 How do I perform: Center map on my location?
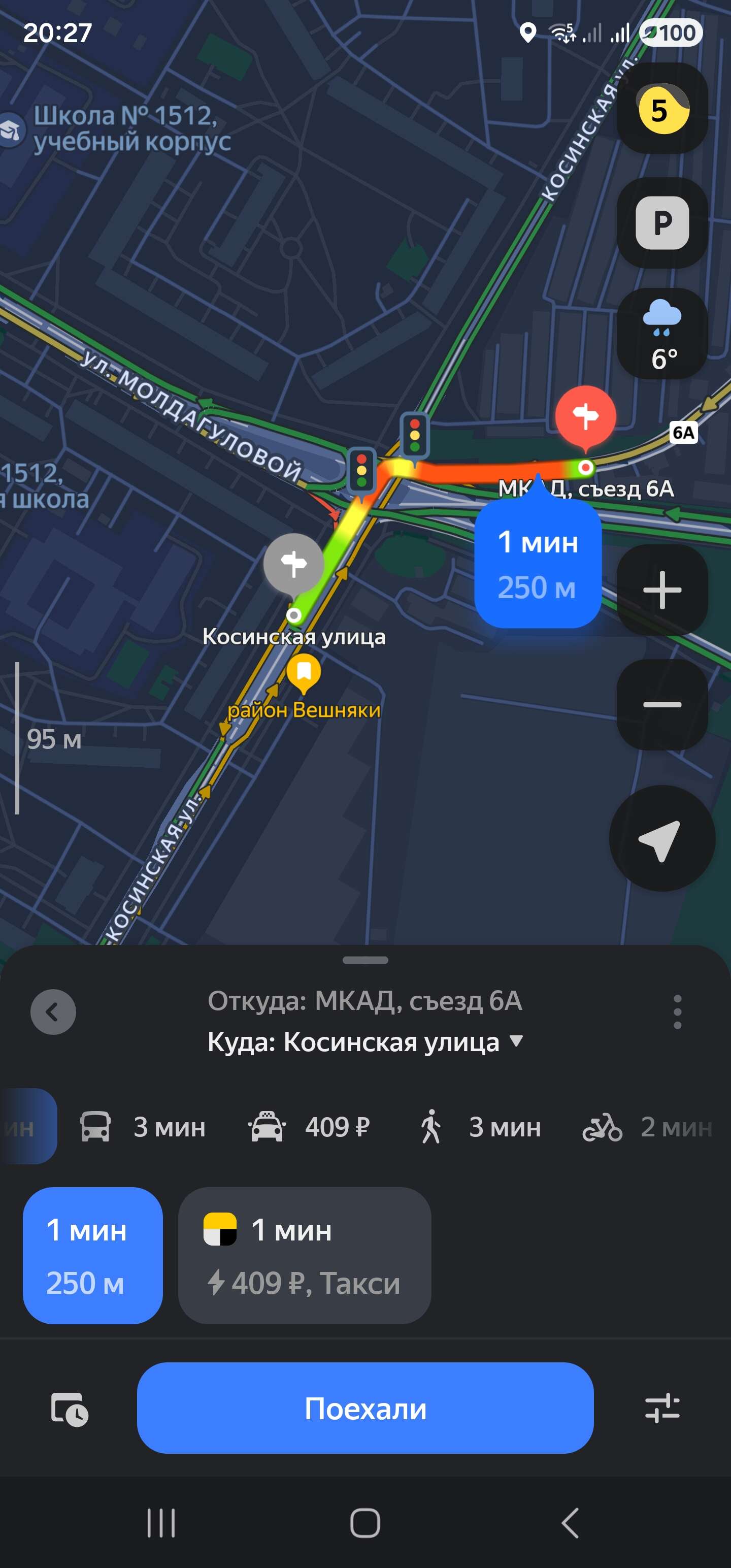[661, 839]
